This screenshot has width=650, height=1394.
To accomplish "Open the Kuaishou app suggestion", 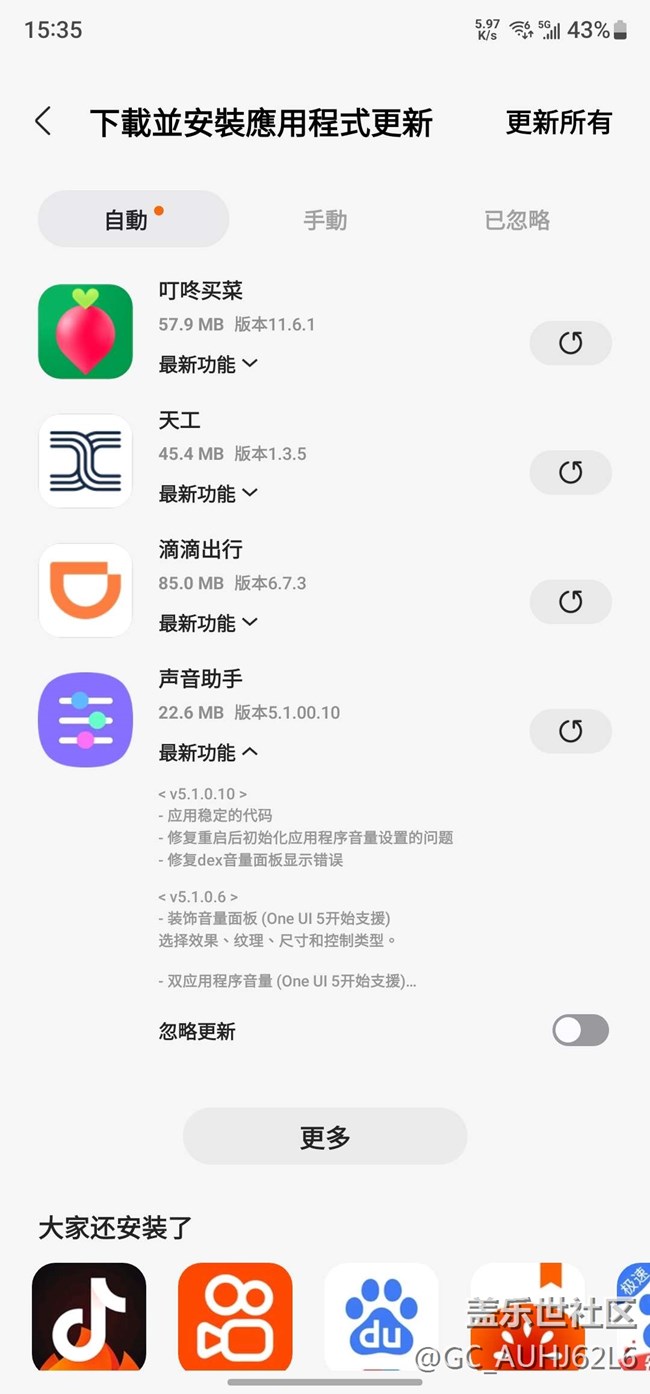I will 235,1318.
